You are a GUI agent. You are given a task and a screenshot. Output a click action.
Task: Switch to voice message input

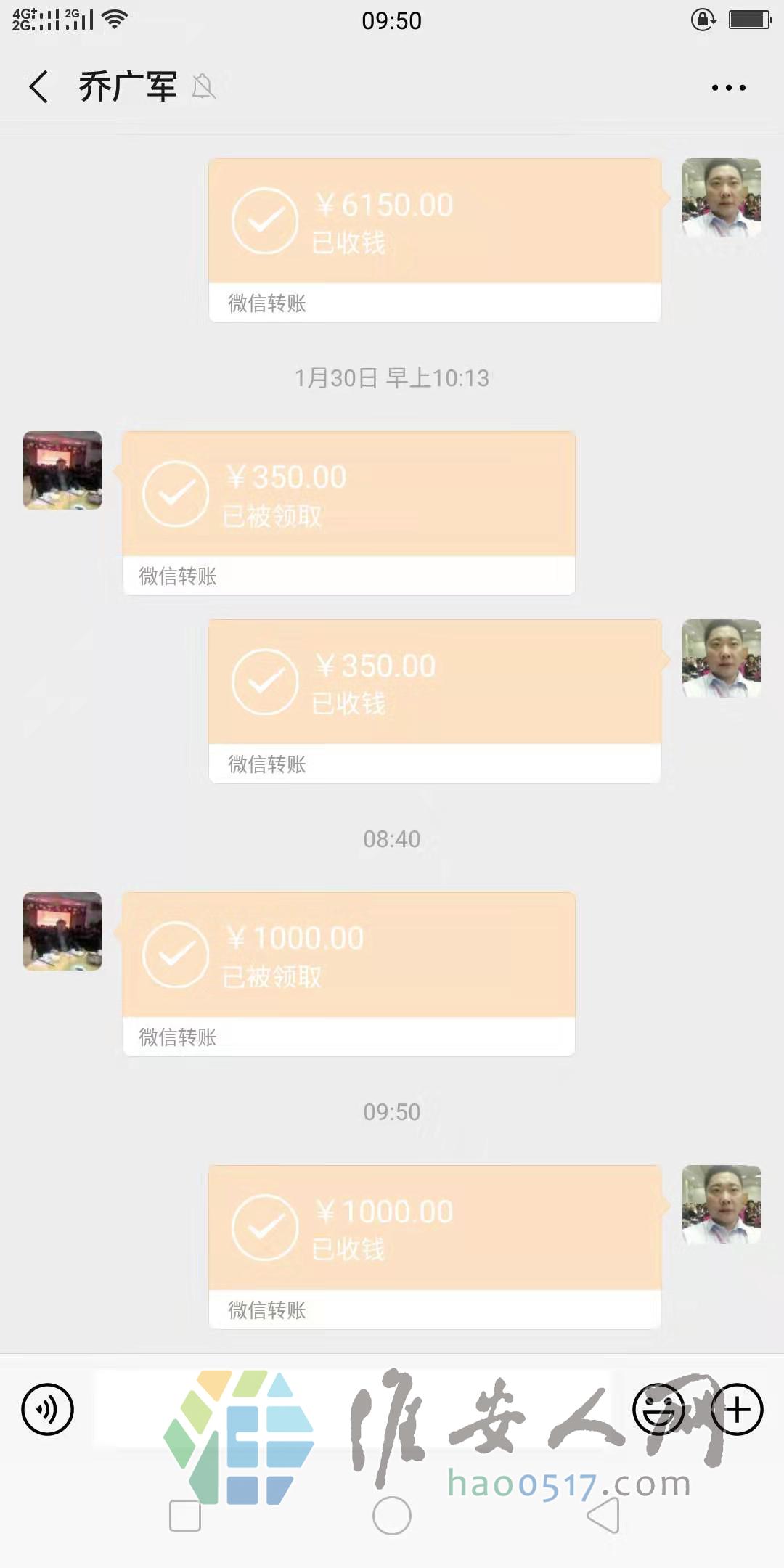48,1410
